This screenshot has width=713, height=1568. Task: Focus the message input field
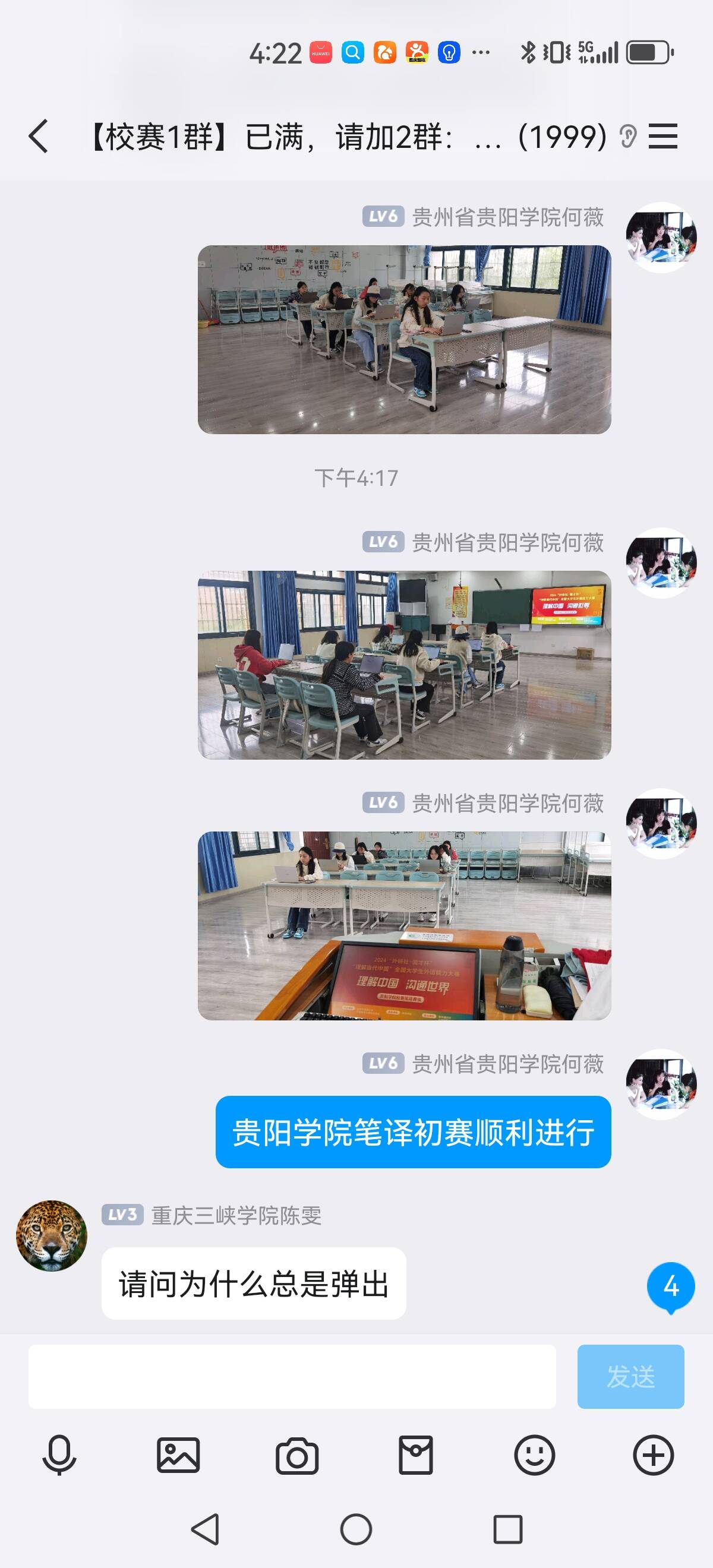[x=292, y=1376]
